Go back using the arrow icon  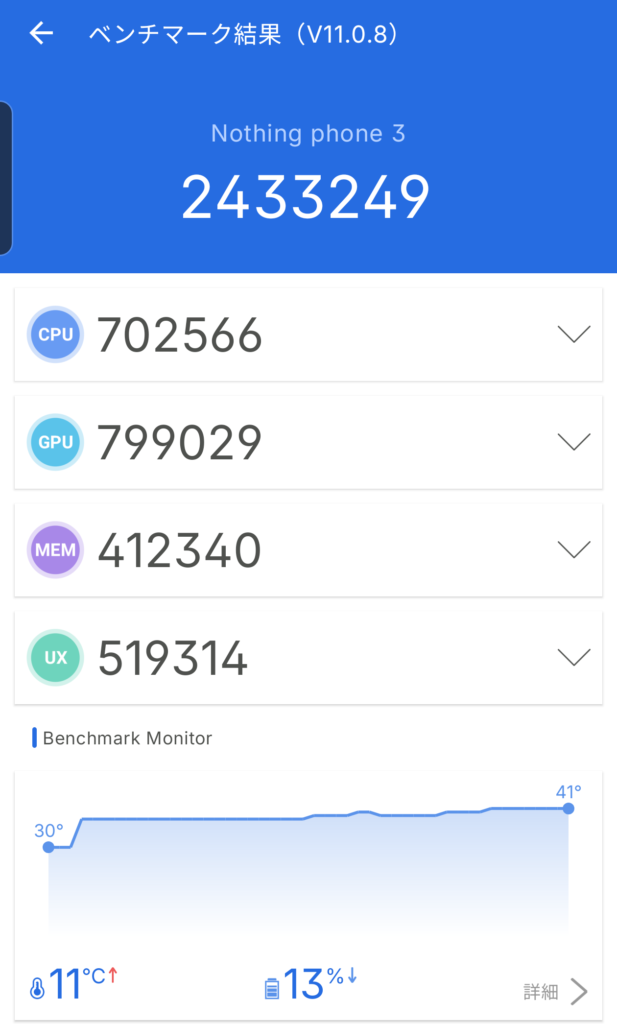pyautogui.click(x=41, y=34)
